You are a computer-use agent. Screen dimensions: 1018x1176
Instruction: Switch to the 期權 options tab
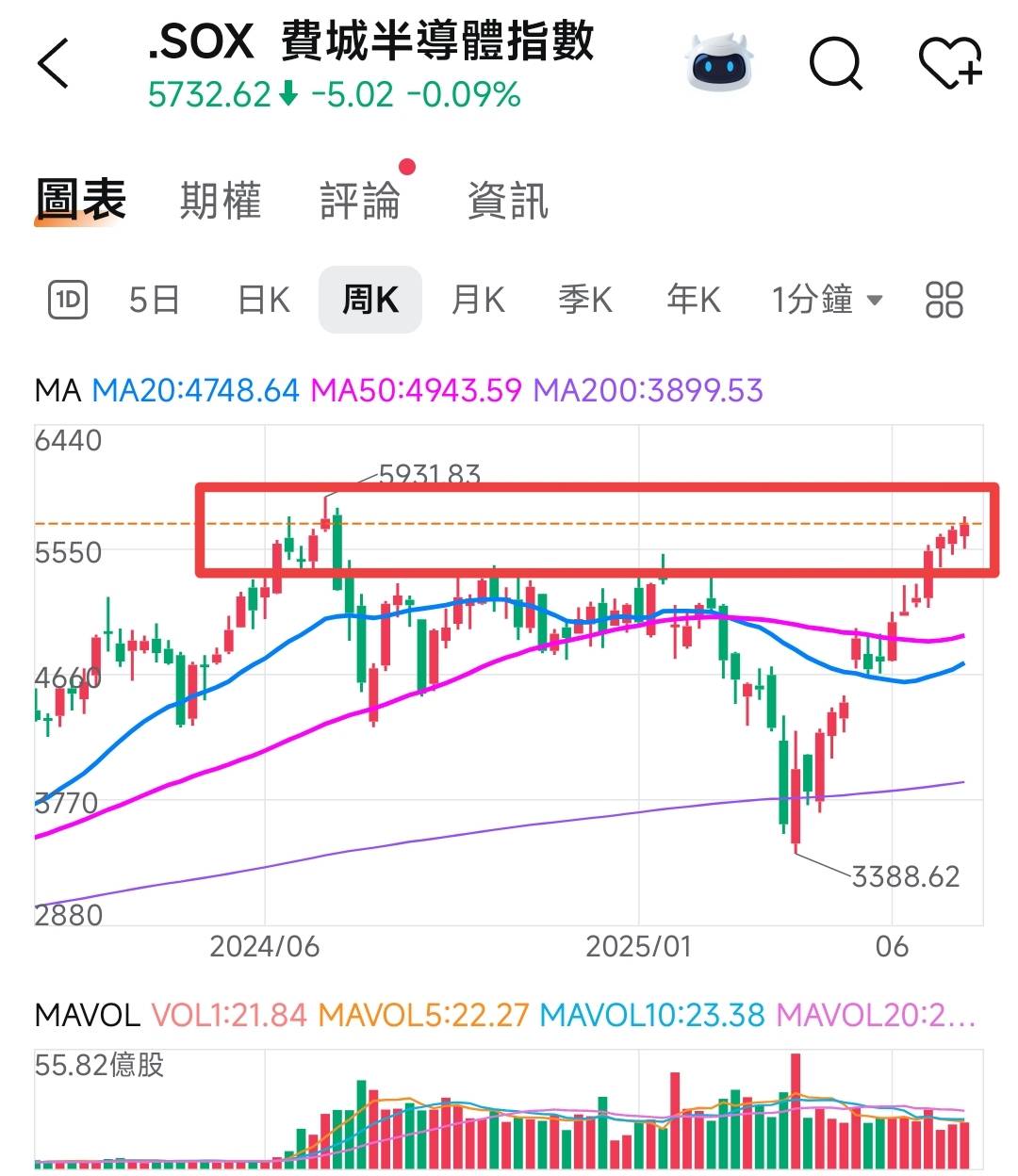pyautogui.click(x=220, y=200)
